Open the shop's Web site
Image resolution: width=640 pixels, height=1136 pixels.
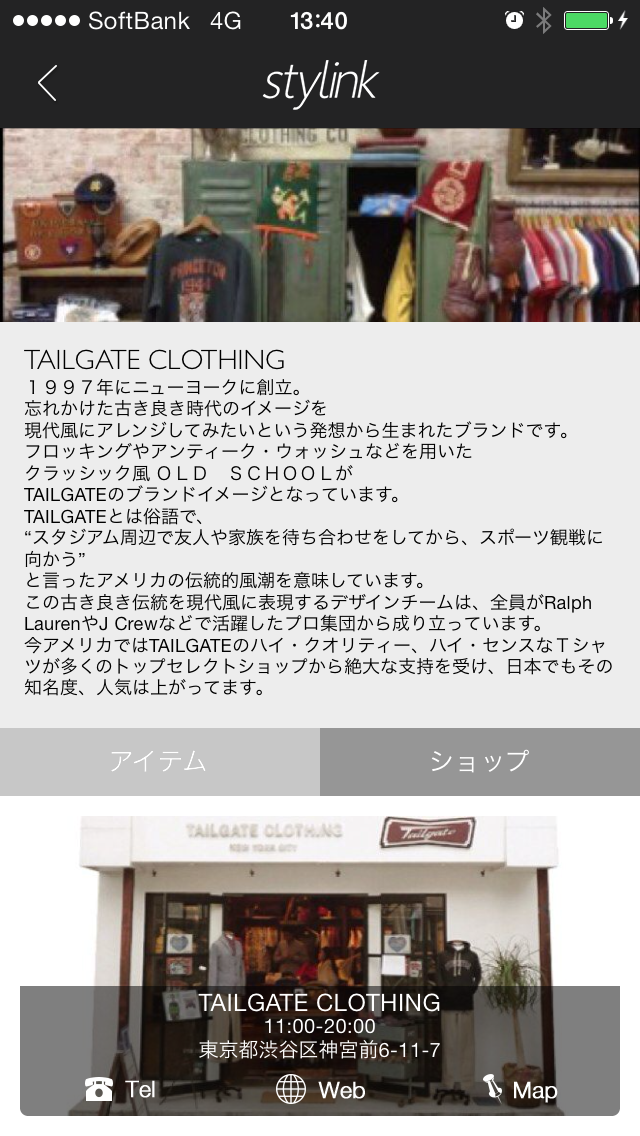tap(320, 1089)
